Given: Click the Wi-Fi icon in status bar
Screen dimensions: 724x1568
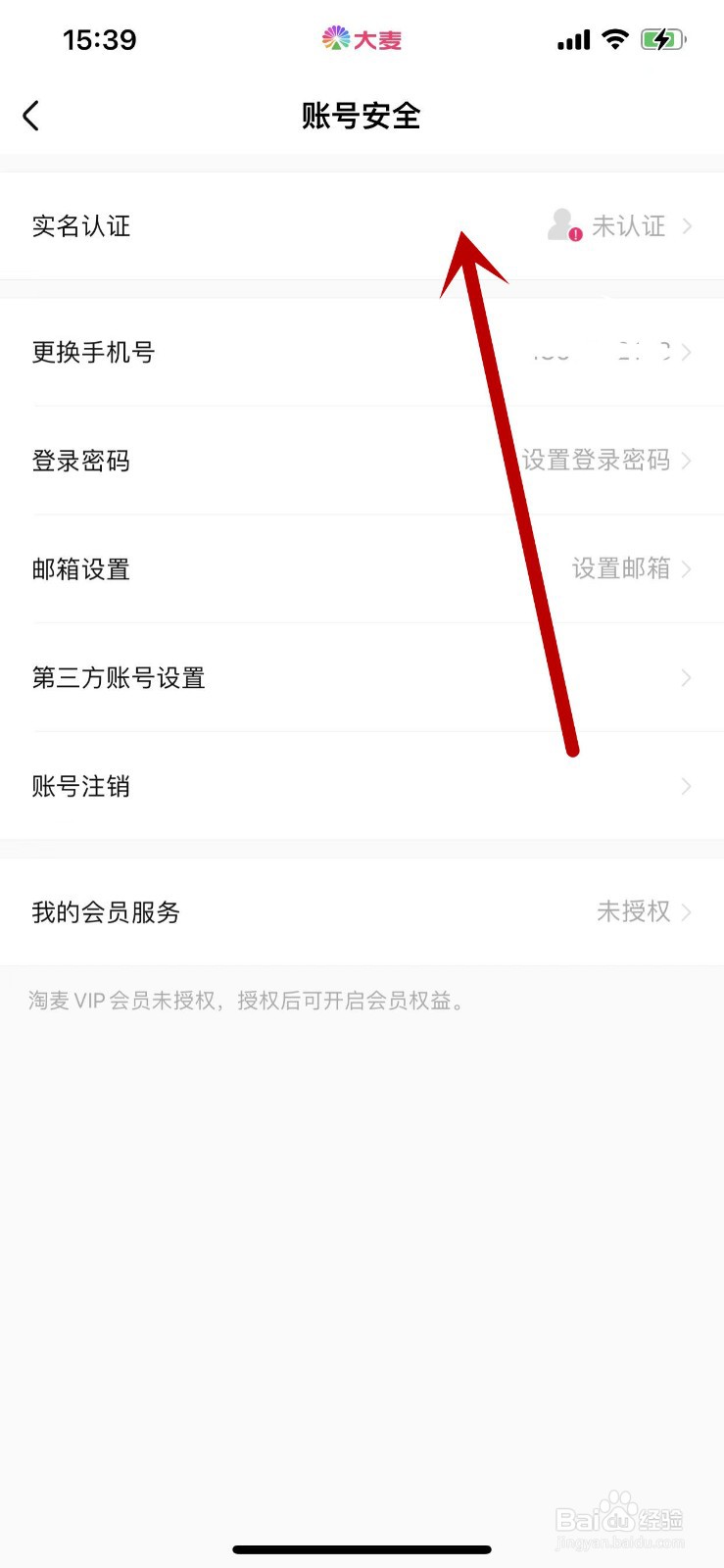Looking at the screenshot, I should click(x=614, y=39).
